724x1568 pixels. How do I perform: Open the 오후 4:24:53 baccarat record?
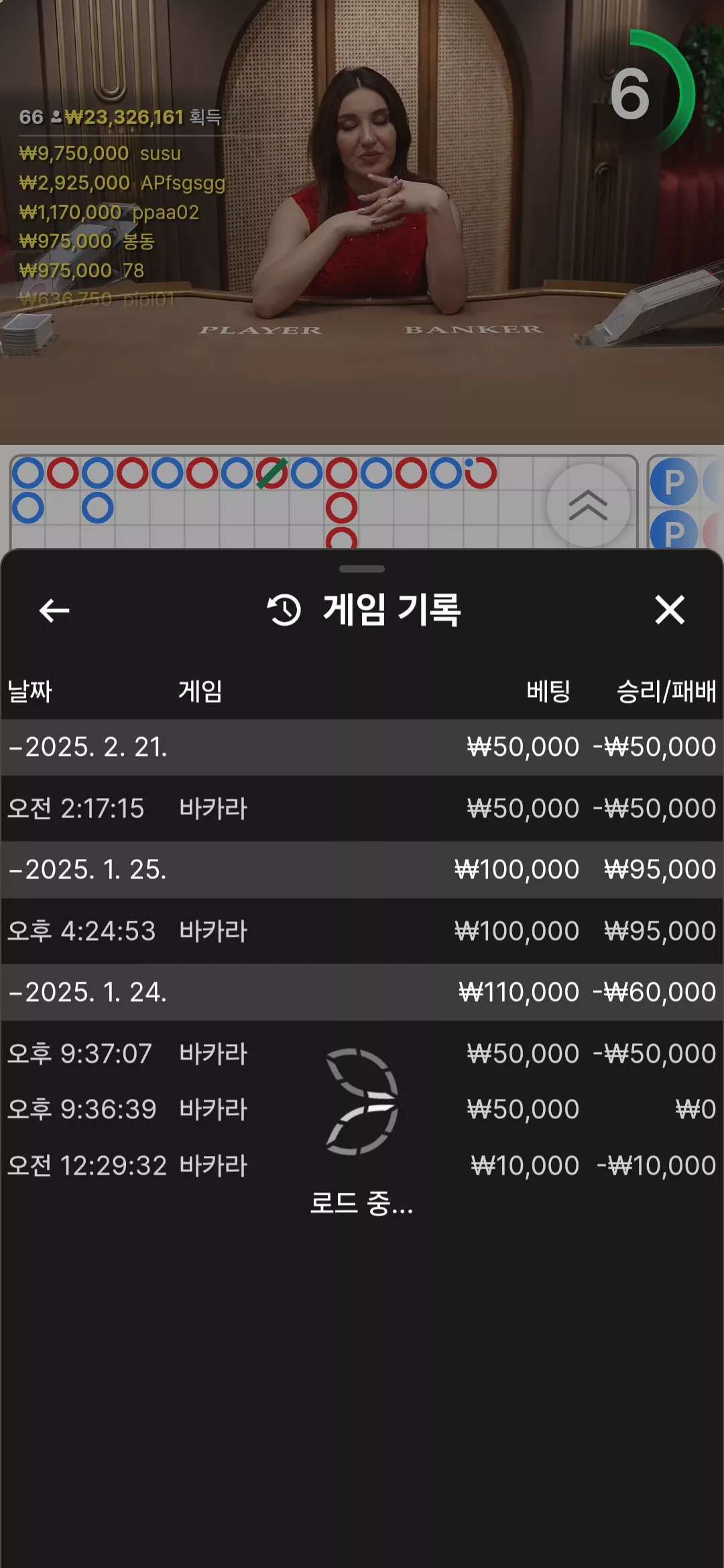click(x=362, y=931)
